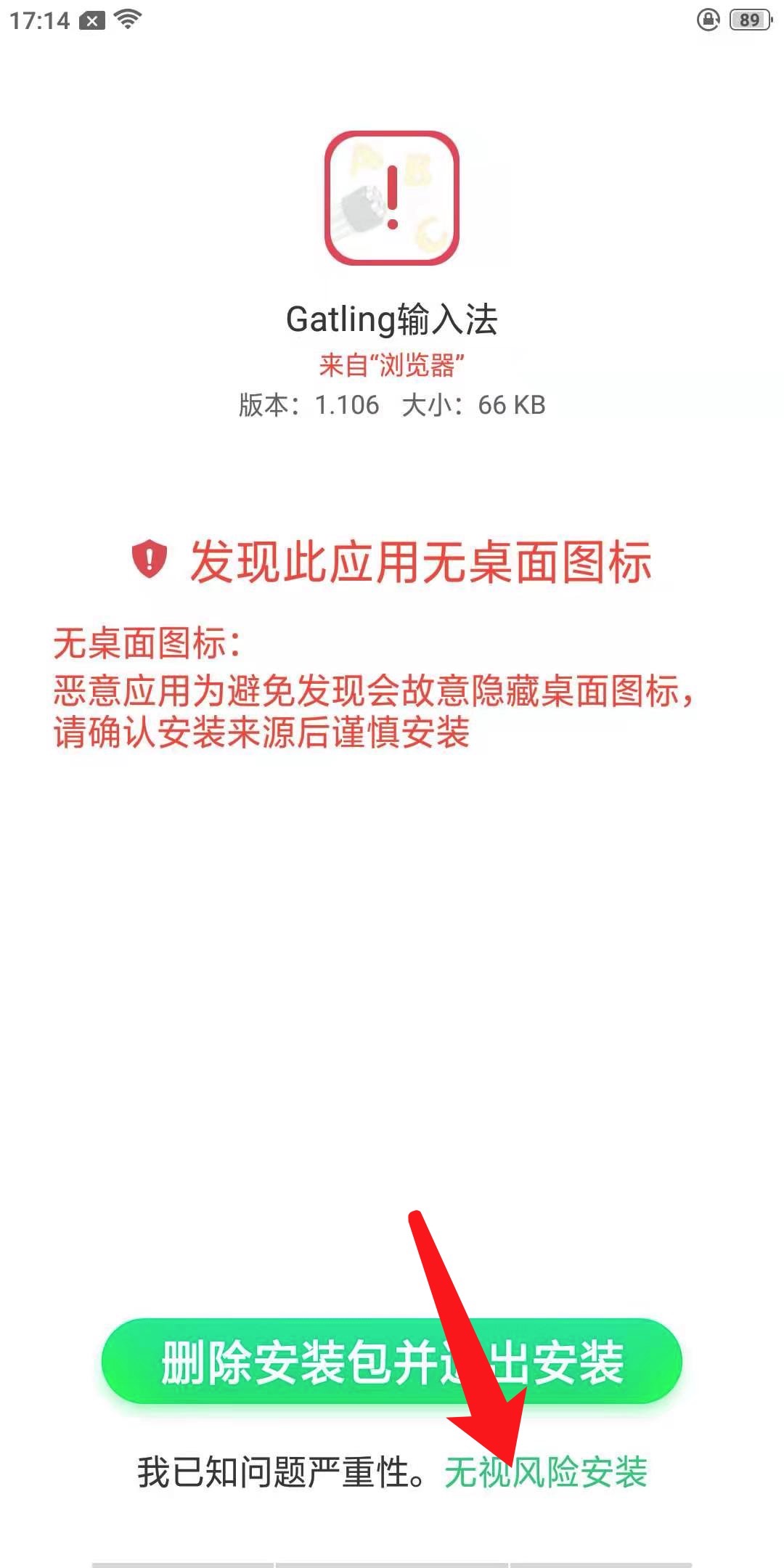Choose 无视风险安装 to install anyway
The image size is (784, 1568).
(546, 1473)
